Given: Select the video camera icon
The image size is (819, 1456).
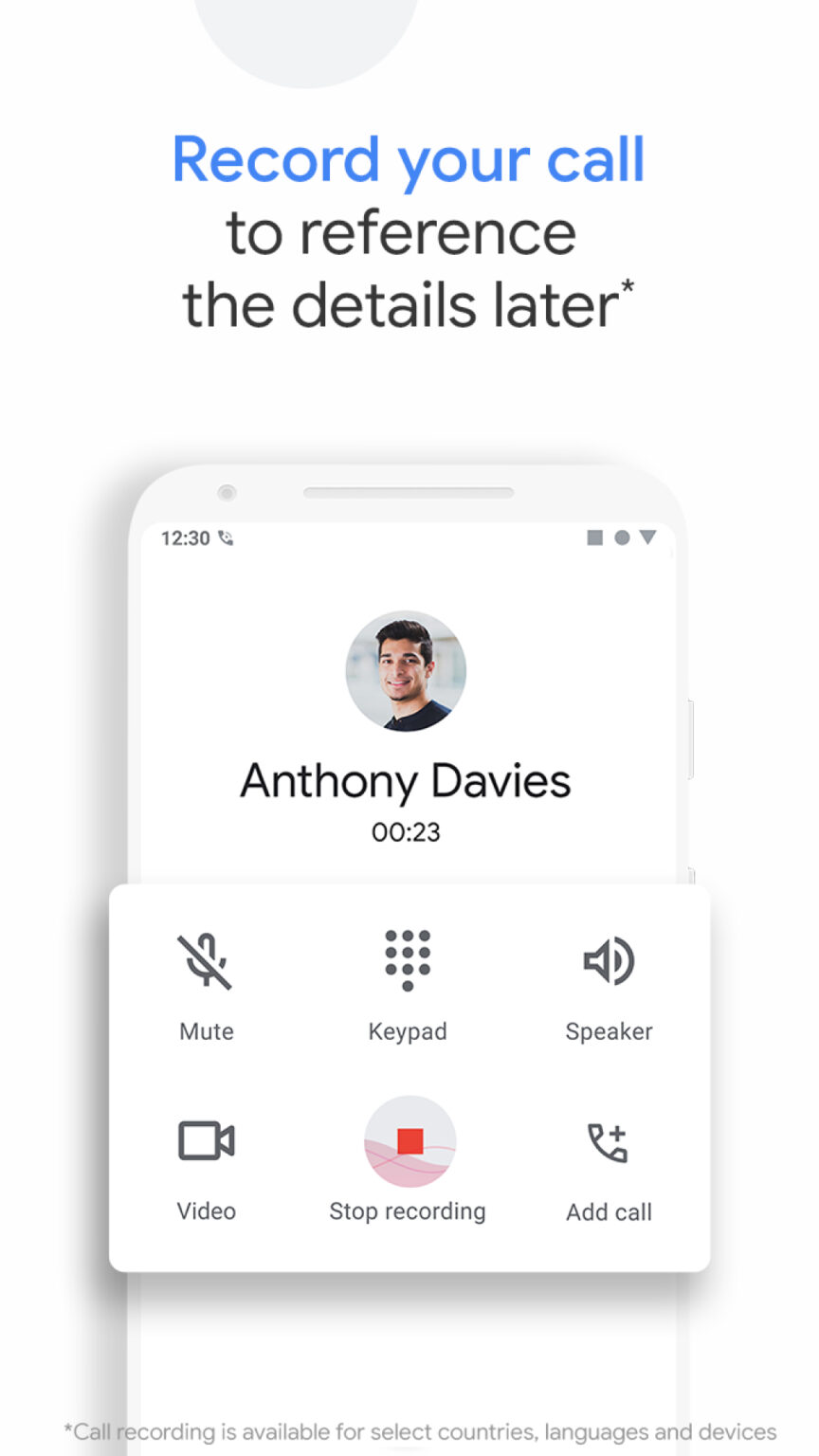Looking at the screenshot, I should tap(205, 1141).
